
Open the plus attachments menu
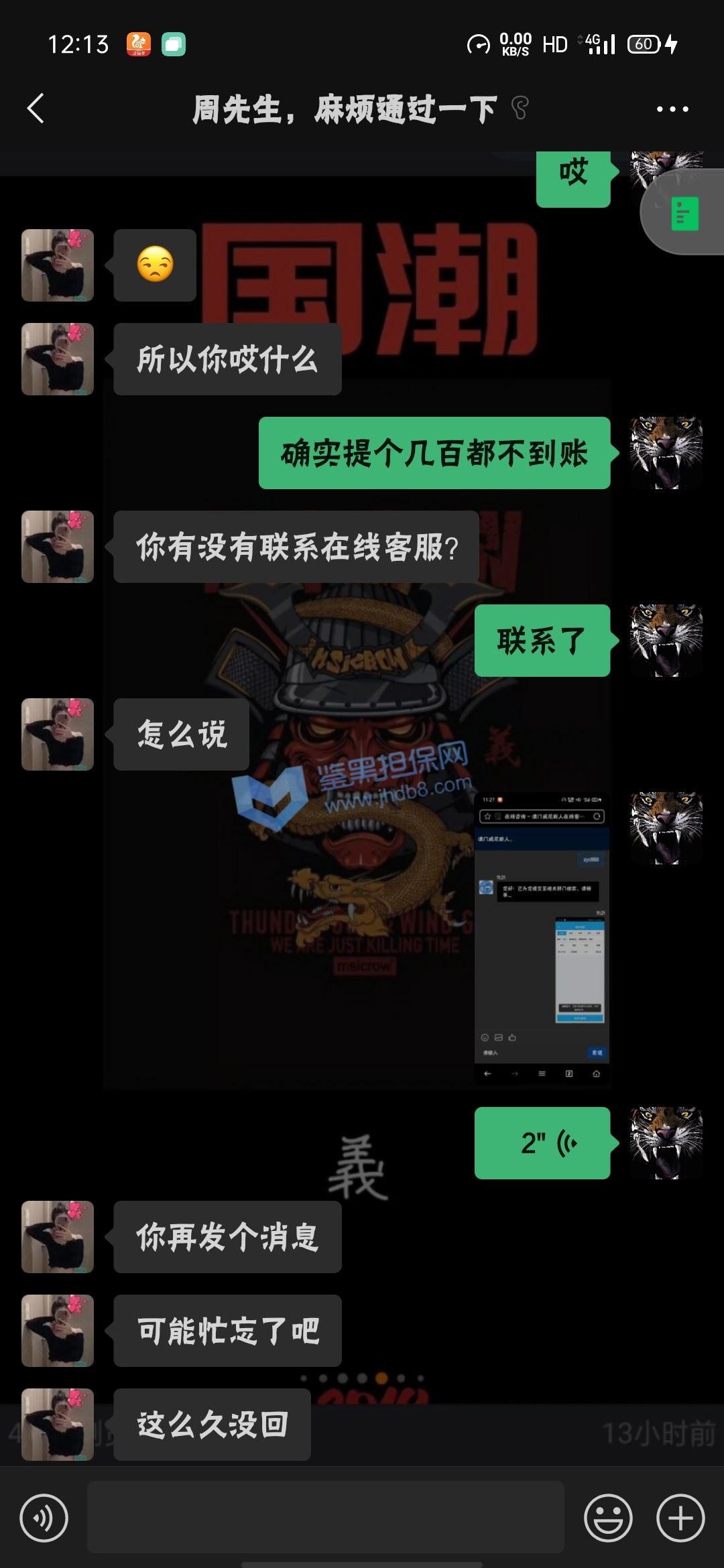point(680,1518)
